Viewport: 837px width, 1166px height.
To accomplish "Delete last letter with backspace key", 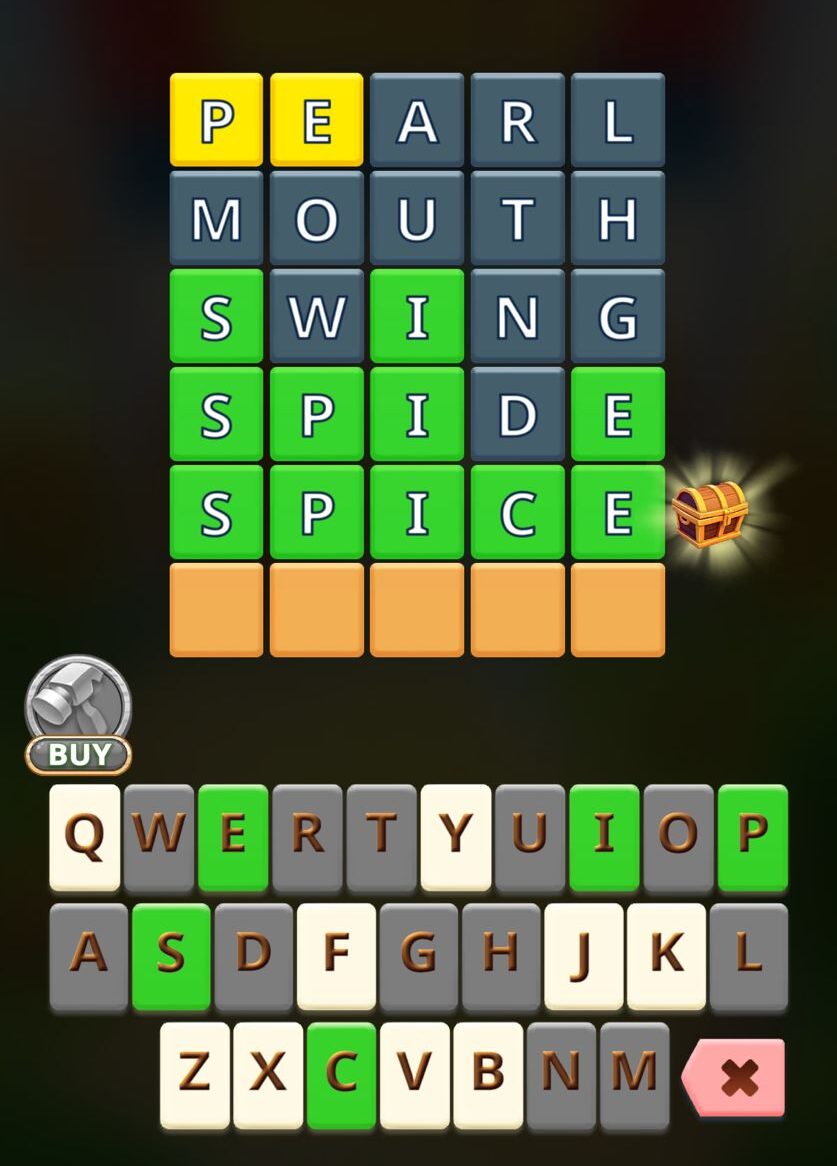I will point(735,1078).
